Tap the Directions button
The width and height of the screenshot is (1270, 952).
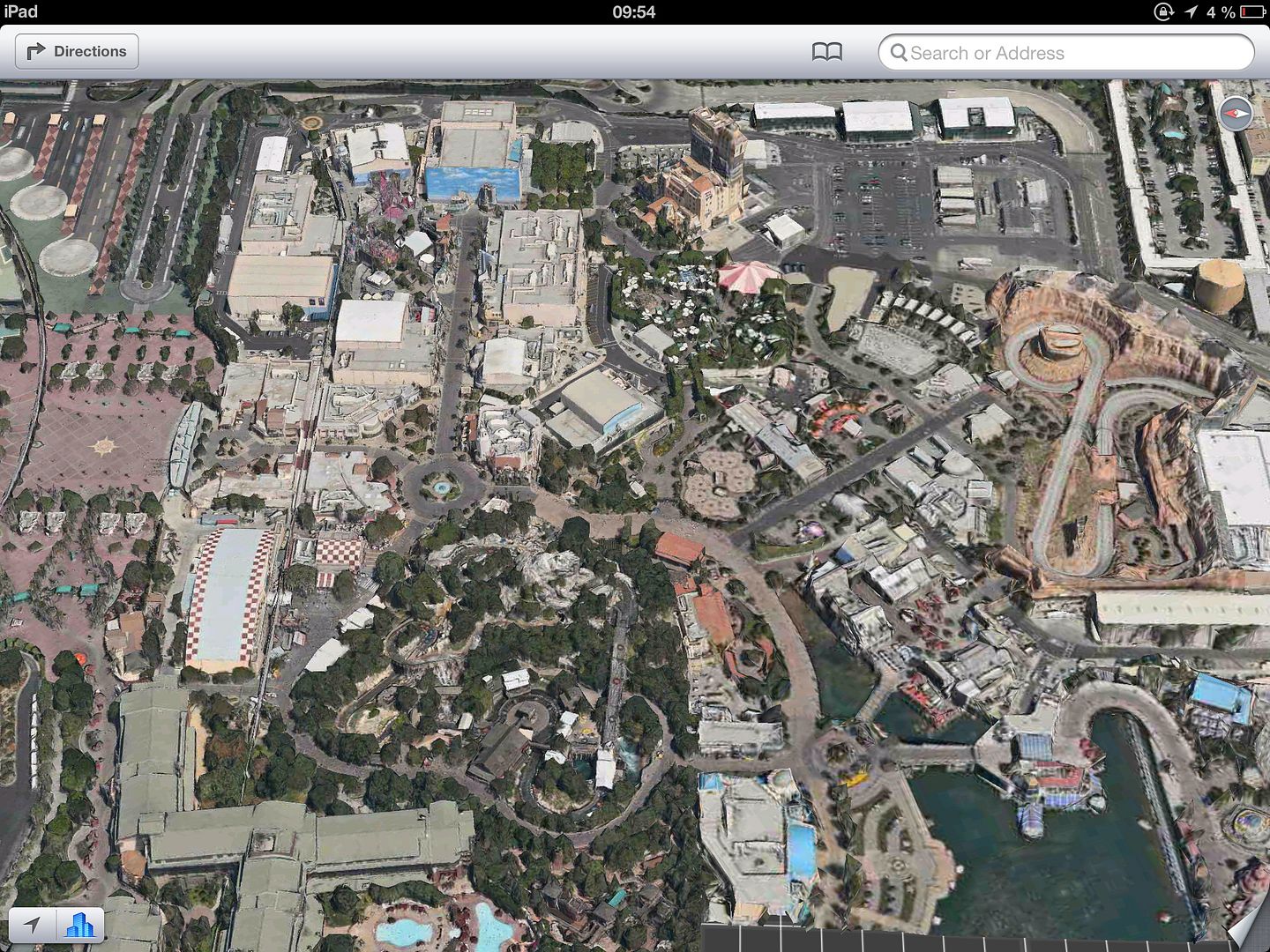77,52
